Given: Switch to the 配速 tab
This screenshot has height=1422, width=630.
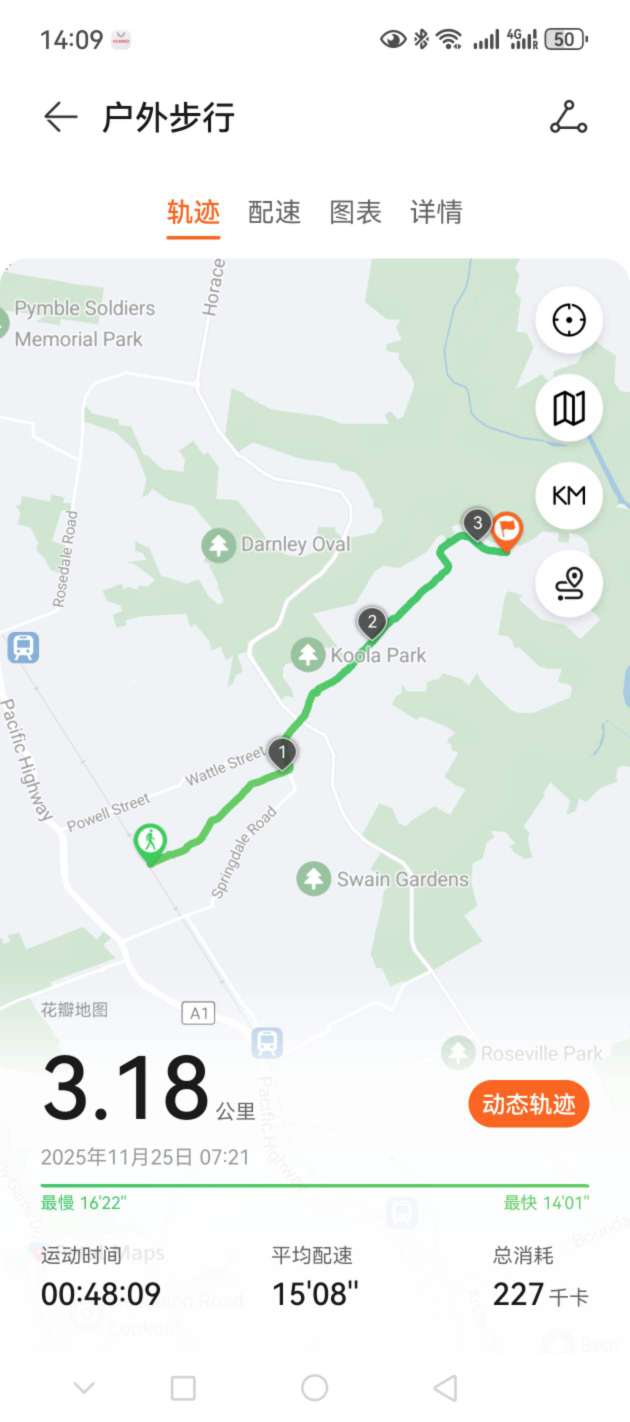Looking at the screenshot, I should [x=274, y=212].
